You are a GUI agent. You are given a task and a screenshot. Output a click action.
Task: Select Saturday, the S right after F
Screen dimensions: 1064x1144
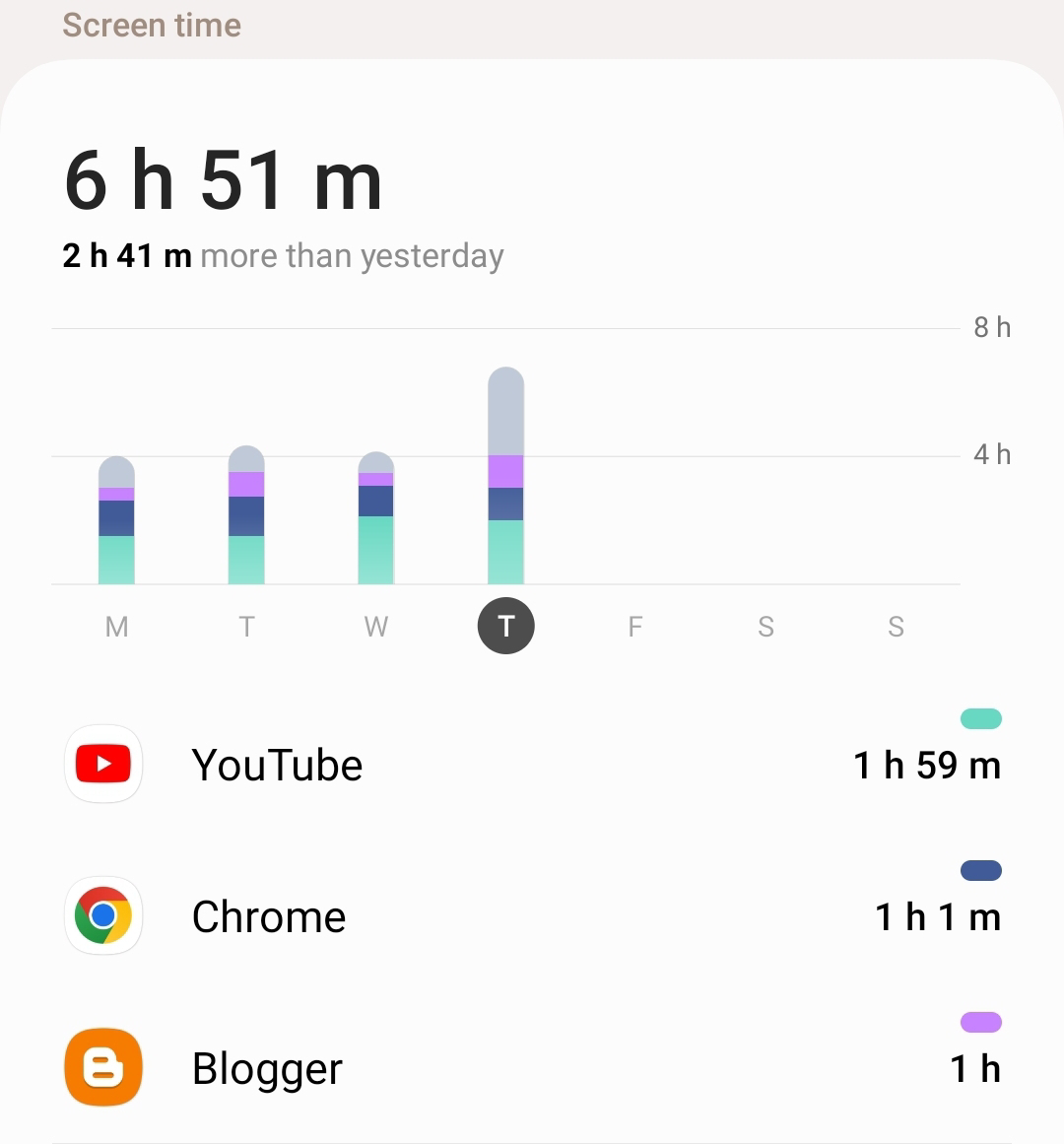tap(765, 627)
